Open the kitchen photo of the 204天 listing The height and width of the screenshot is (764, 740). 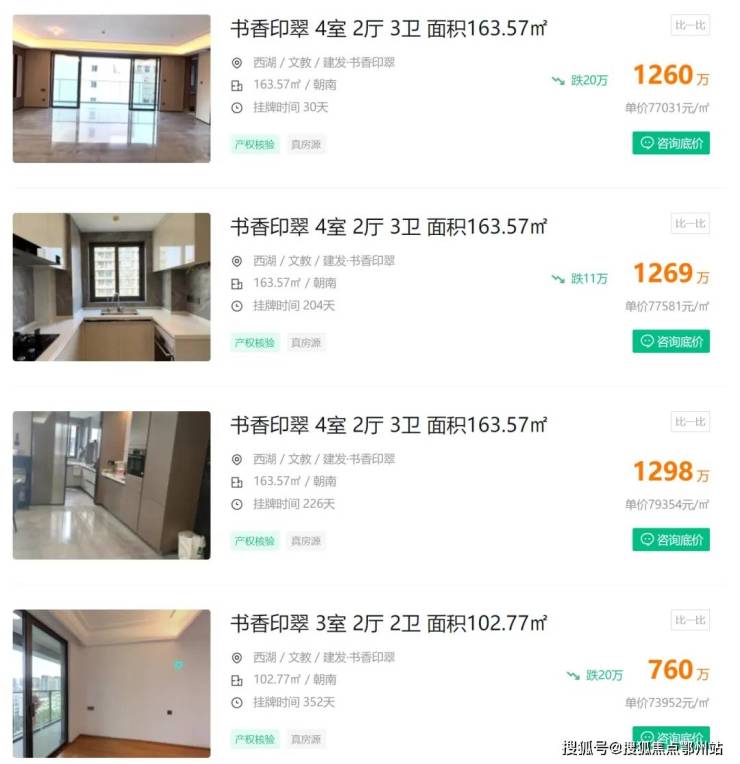click(x=111, y=286)
